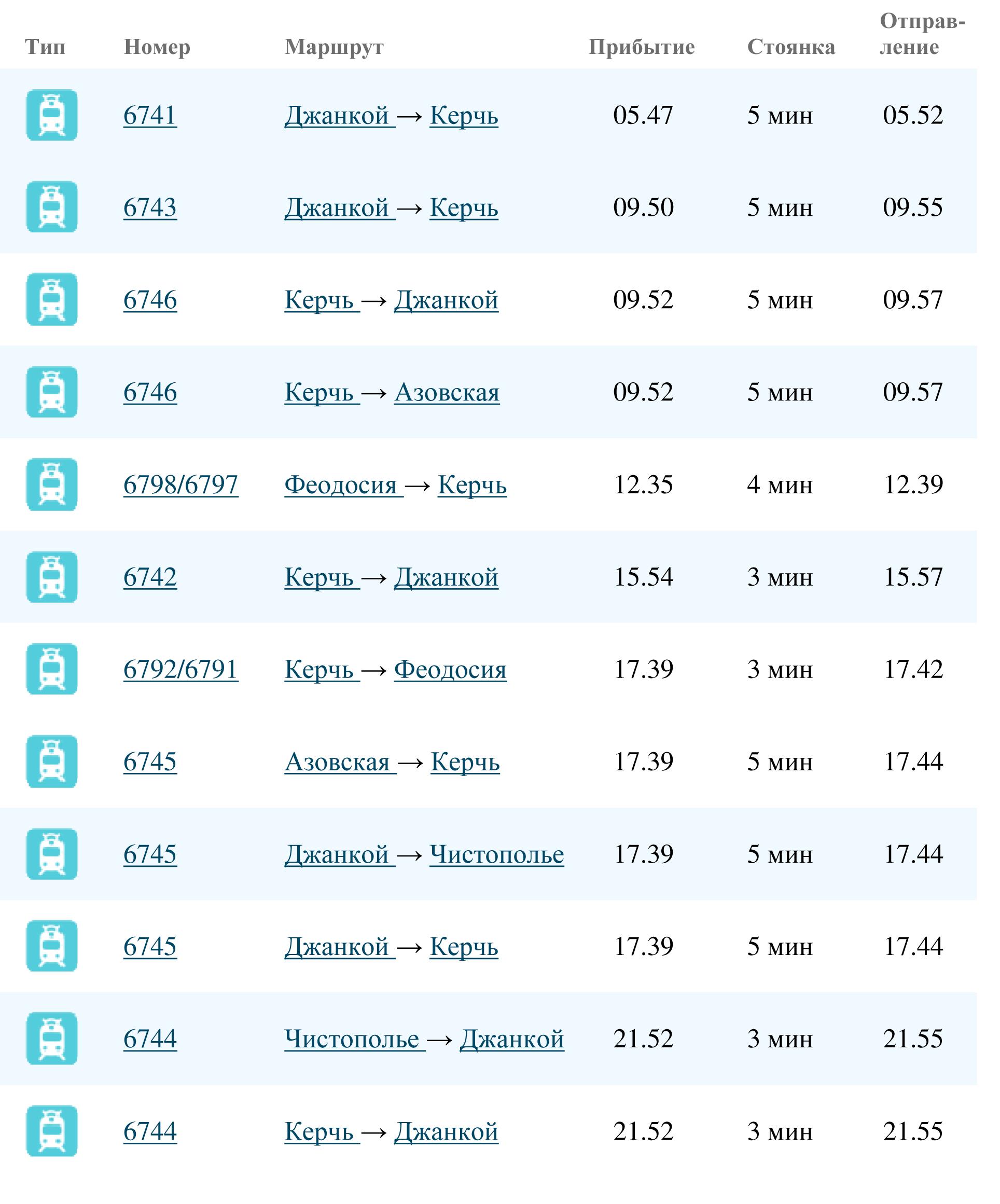Open Чистополье departure station in the 21.52 row
The width and height of the screenshot is (1000, 1204).
(352, 1040)
